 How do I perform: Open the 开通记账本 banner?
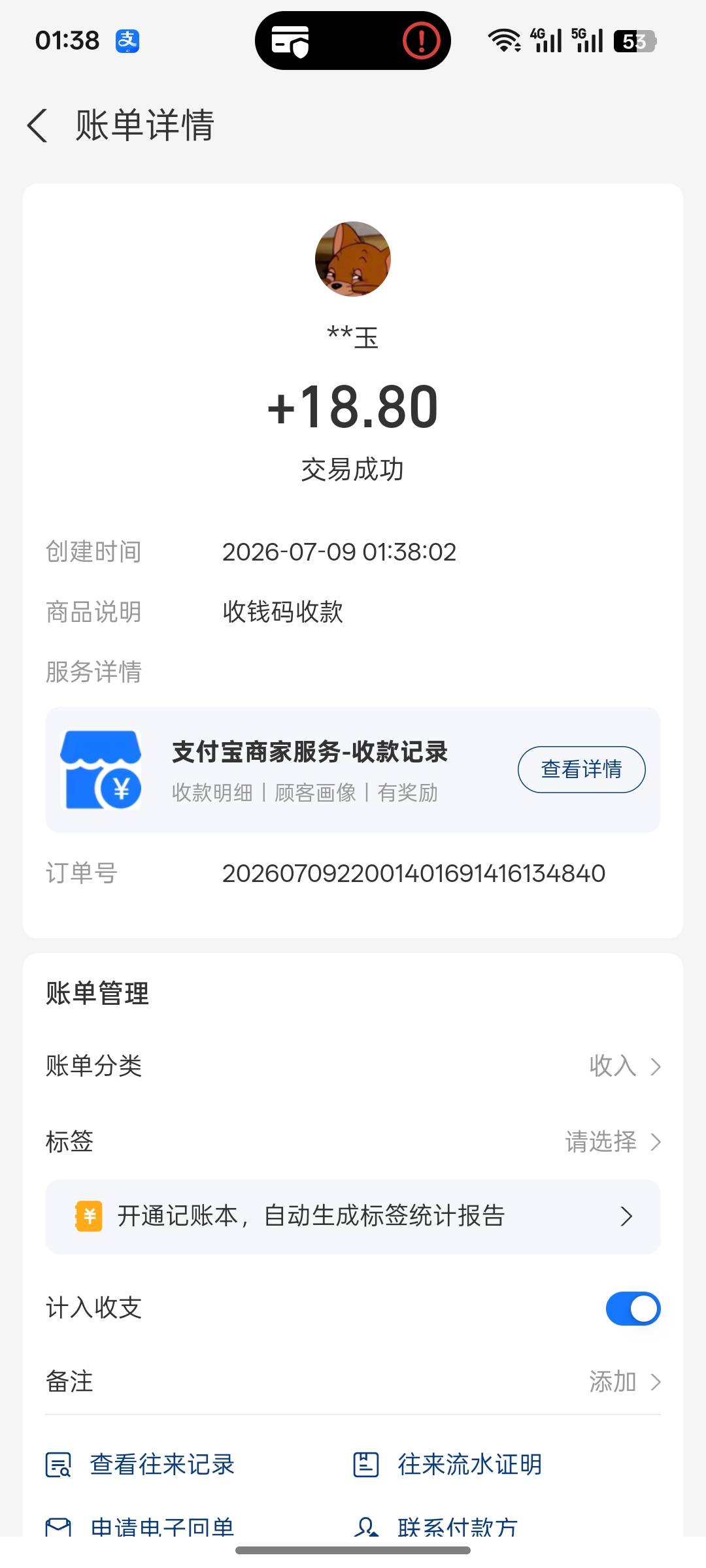coord(353,1217)
